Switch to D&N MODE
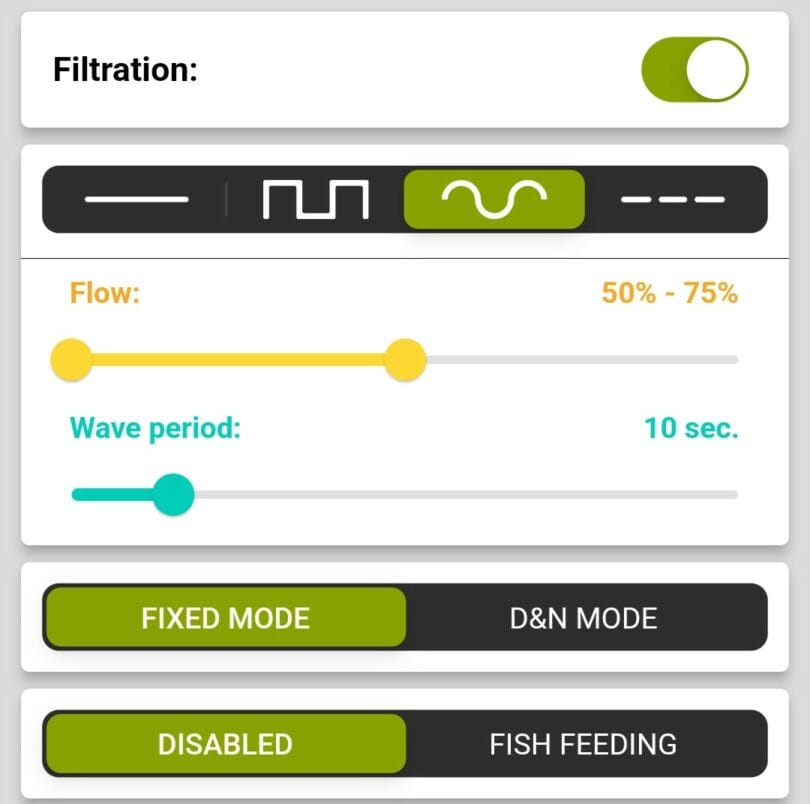The width and height of the screenshot is (810, 804). [584, 618]
